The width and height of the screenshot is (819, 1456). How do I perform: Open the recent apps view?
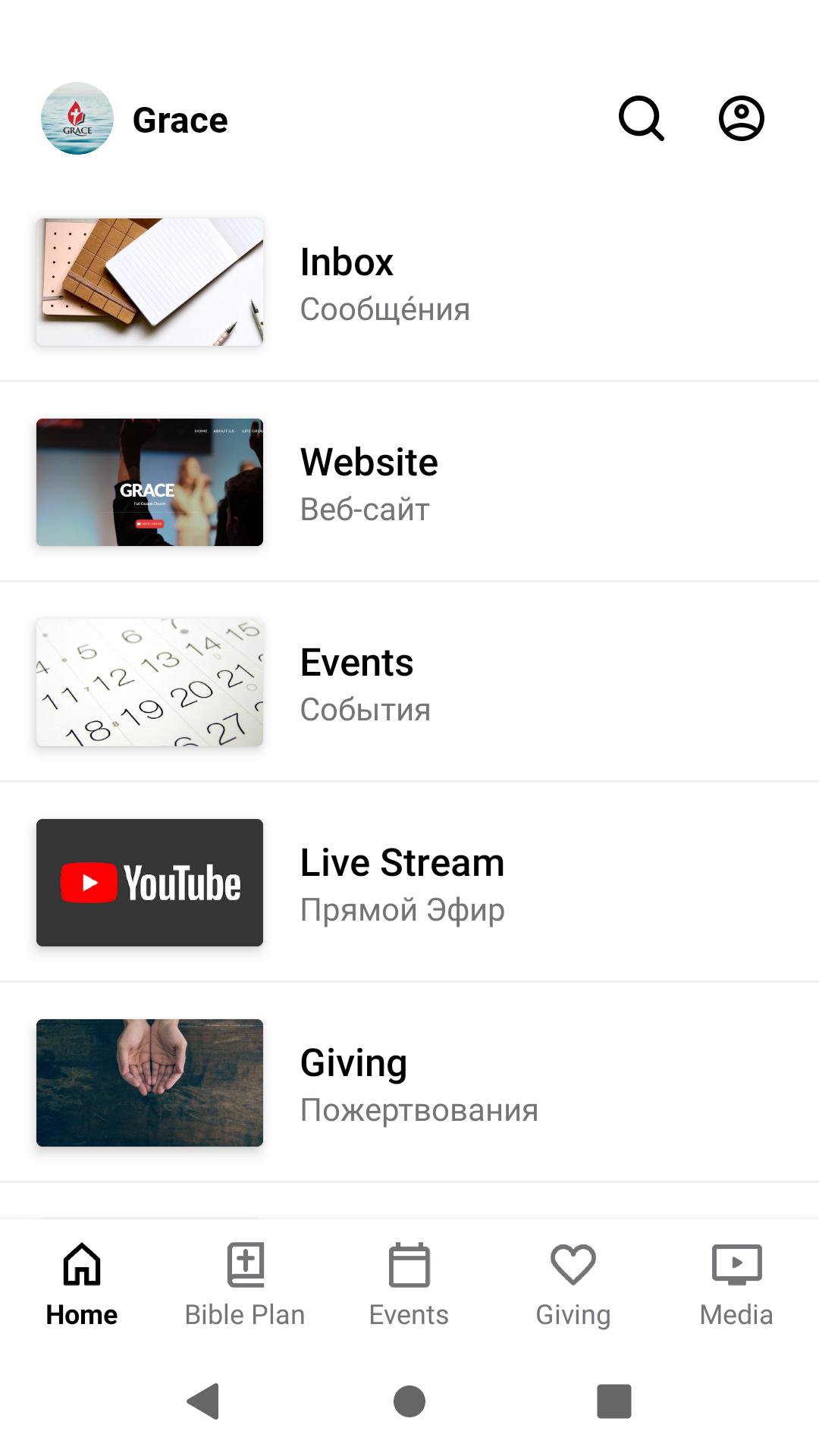click(614, 1401)
